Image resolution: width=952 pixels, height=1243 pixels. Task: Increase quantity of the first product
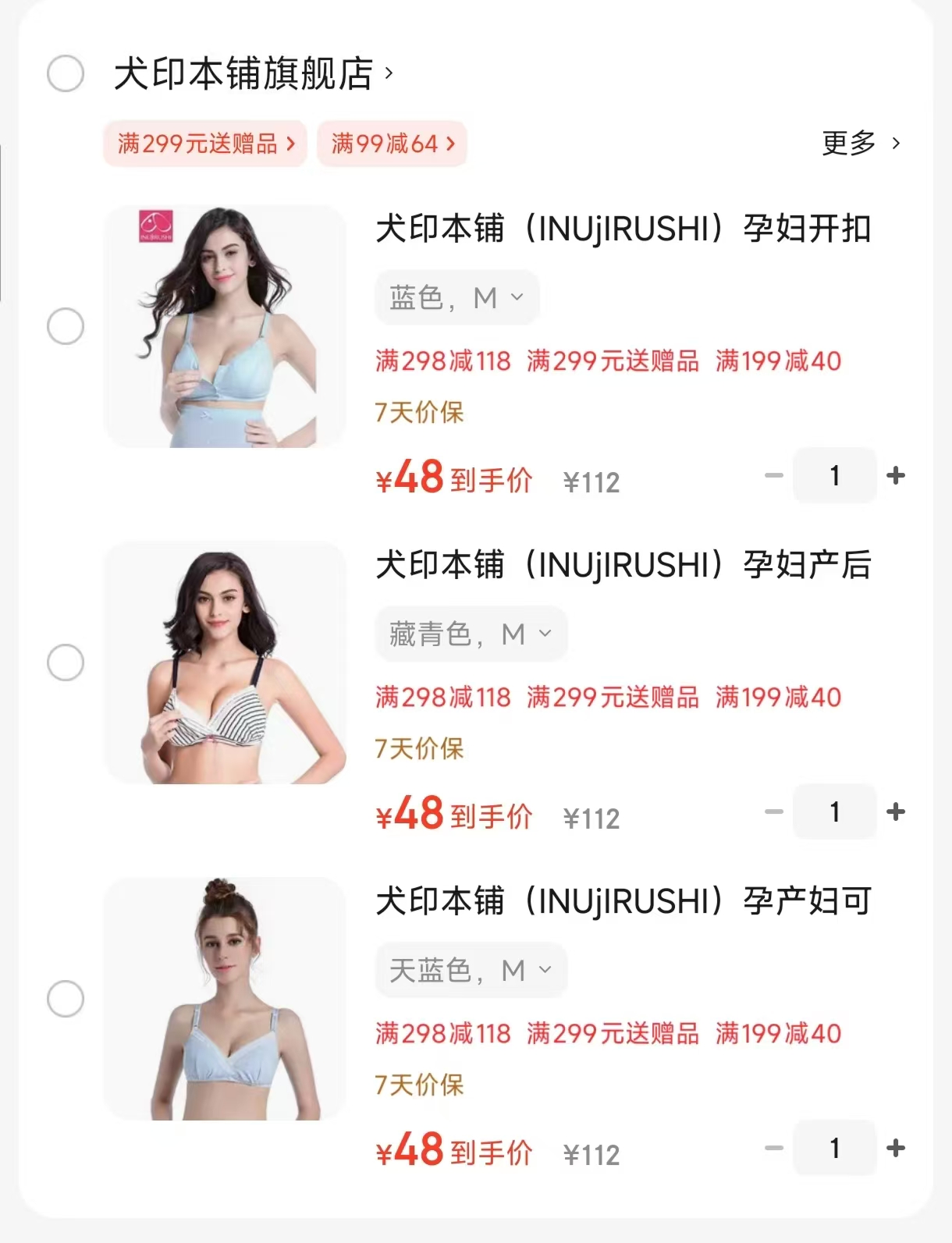[x=896, y=475]
